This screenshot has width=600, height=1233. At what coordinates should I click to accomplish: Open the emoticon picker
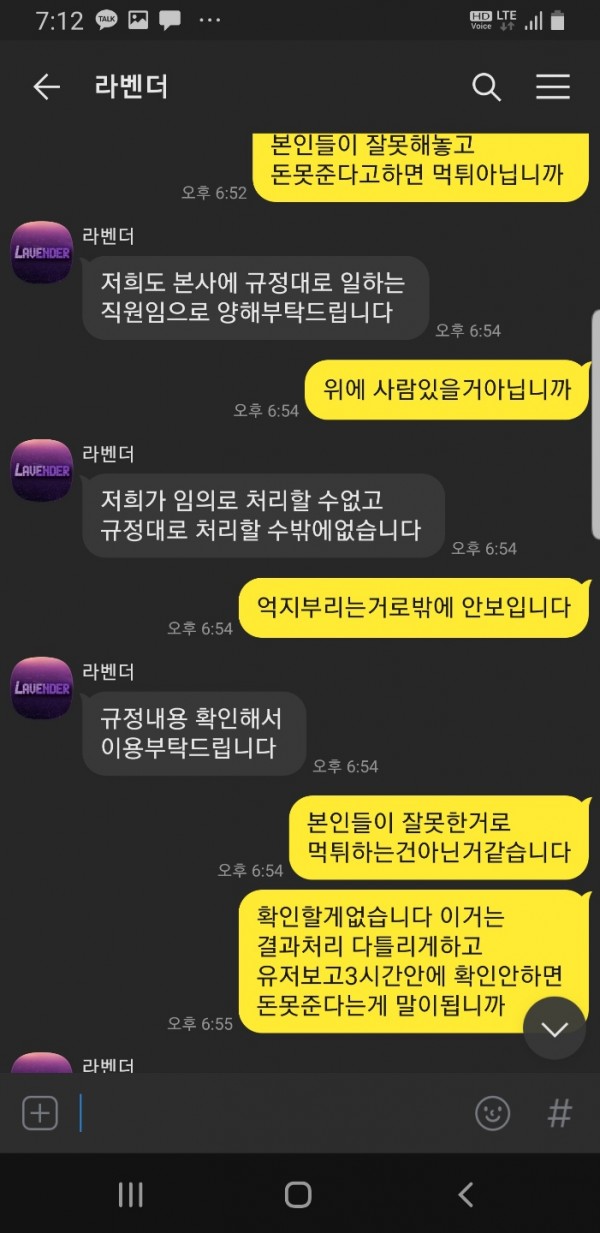[492, 1113]
